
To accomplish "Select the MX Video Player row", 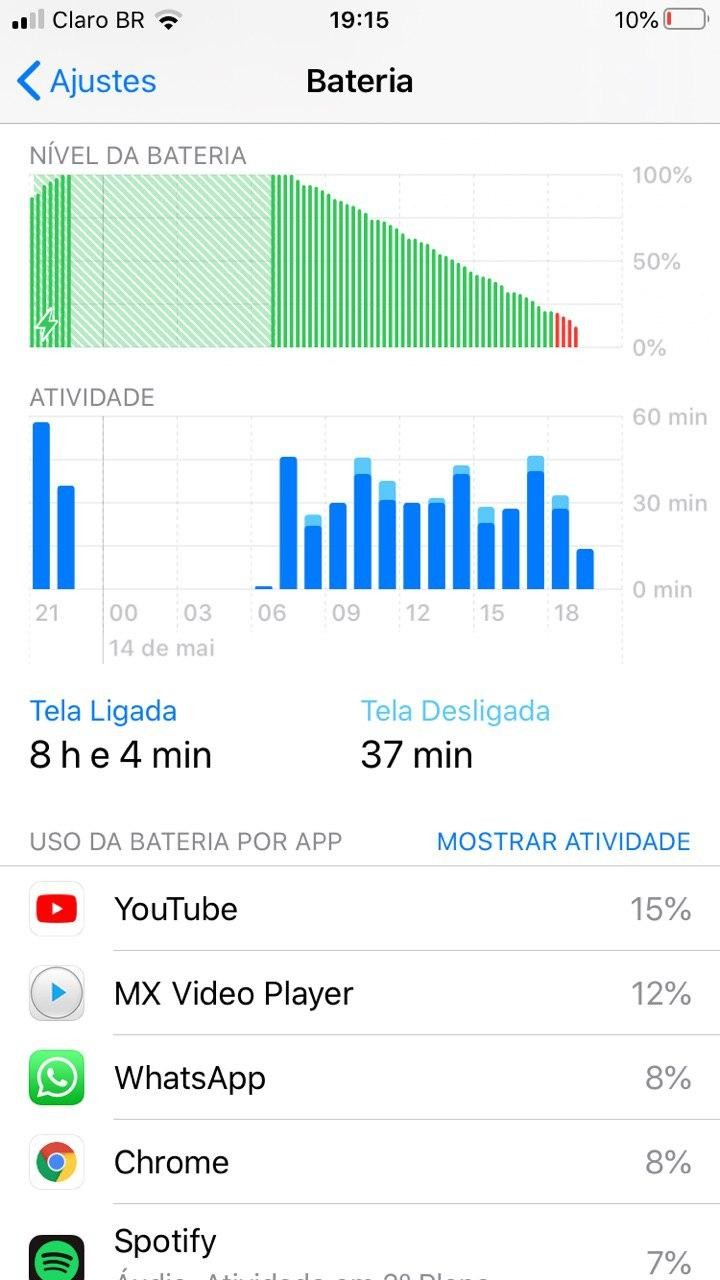I will (x=360, y=993).
